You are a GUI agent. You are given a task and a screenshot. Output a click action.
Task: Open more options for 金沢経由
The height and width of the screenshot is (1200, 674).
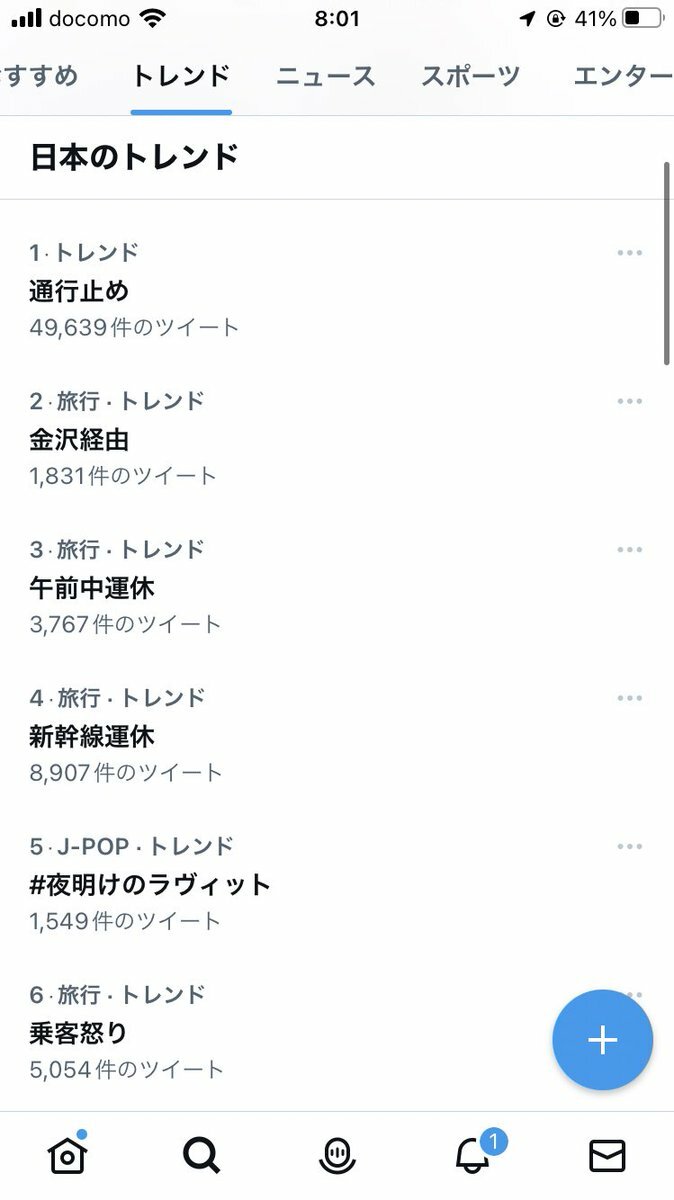coord(629,401)
